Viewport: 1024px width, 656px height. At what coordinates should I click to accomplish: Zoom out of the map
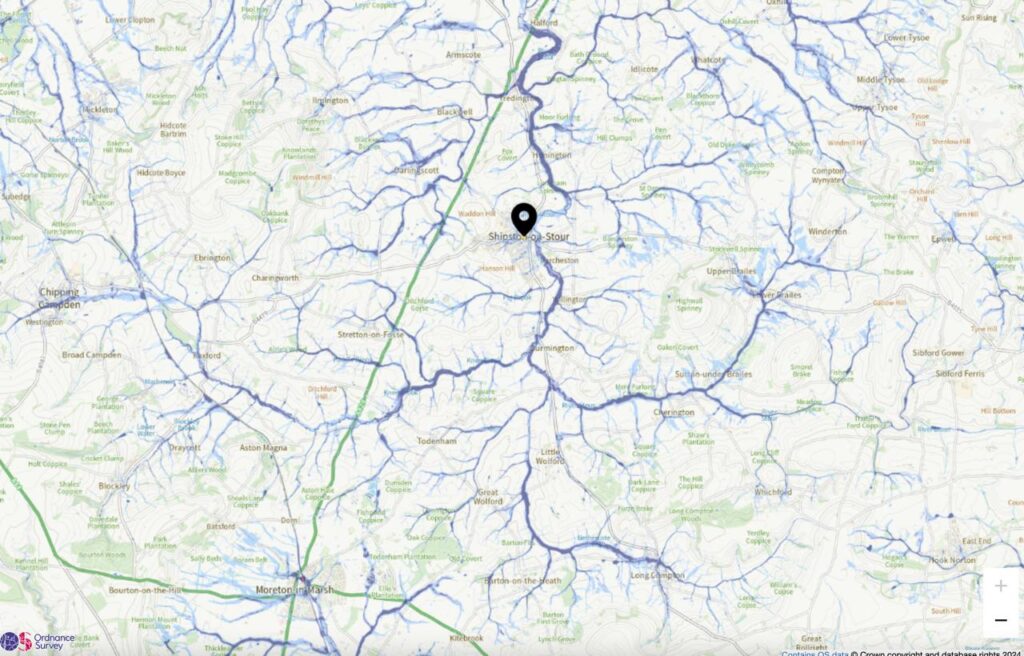(1000, 621)
